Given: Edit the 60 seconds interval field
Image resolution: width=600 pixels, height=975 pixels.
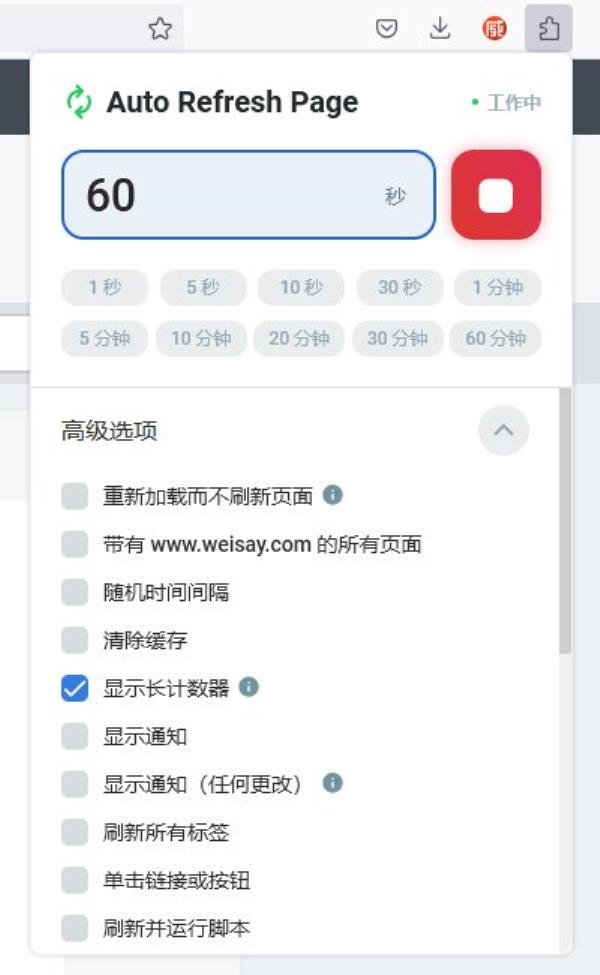Looking at the screenshot, I should pyautogui.click(x=249, y=195).
